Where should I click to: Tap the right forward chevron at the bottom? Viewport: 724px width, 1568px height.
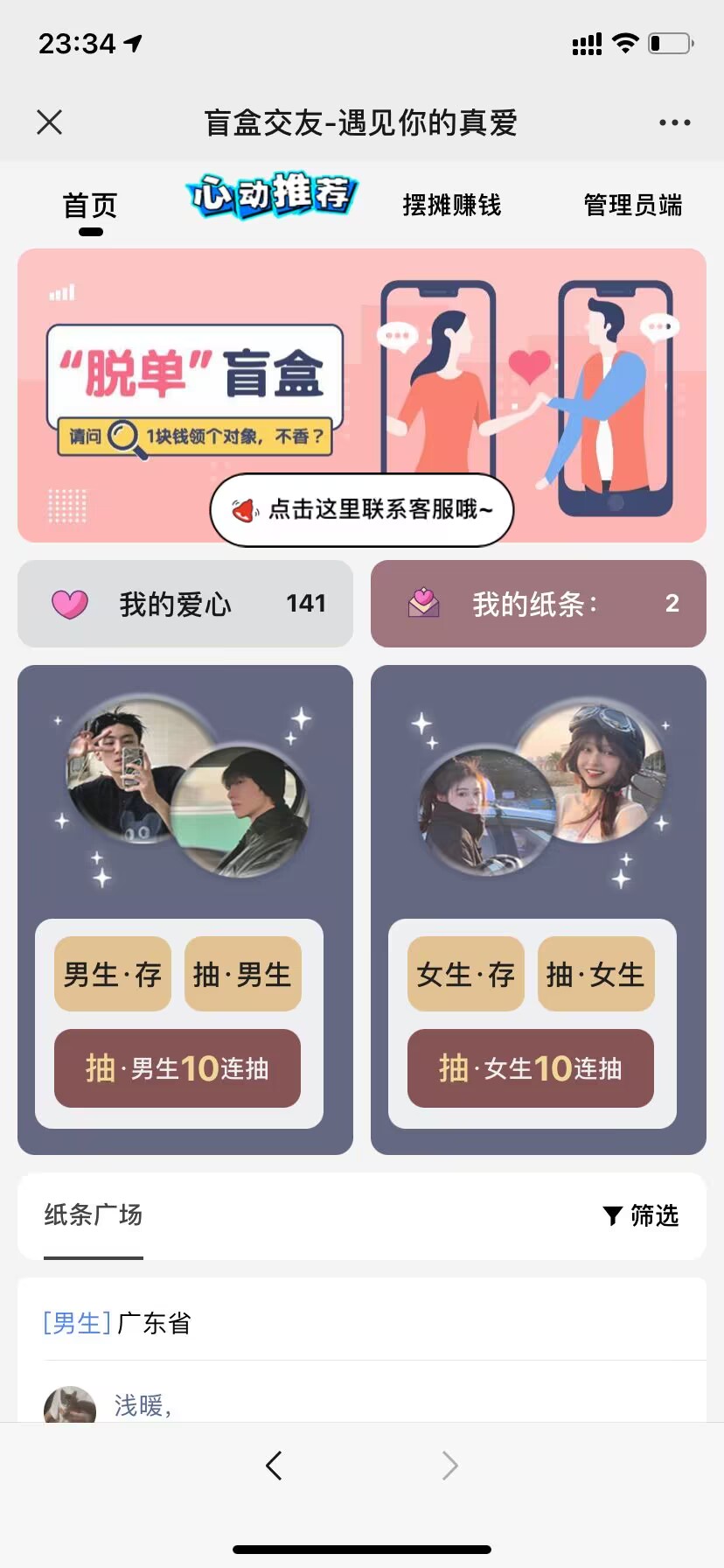449,1465
